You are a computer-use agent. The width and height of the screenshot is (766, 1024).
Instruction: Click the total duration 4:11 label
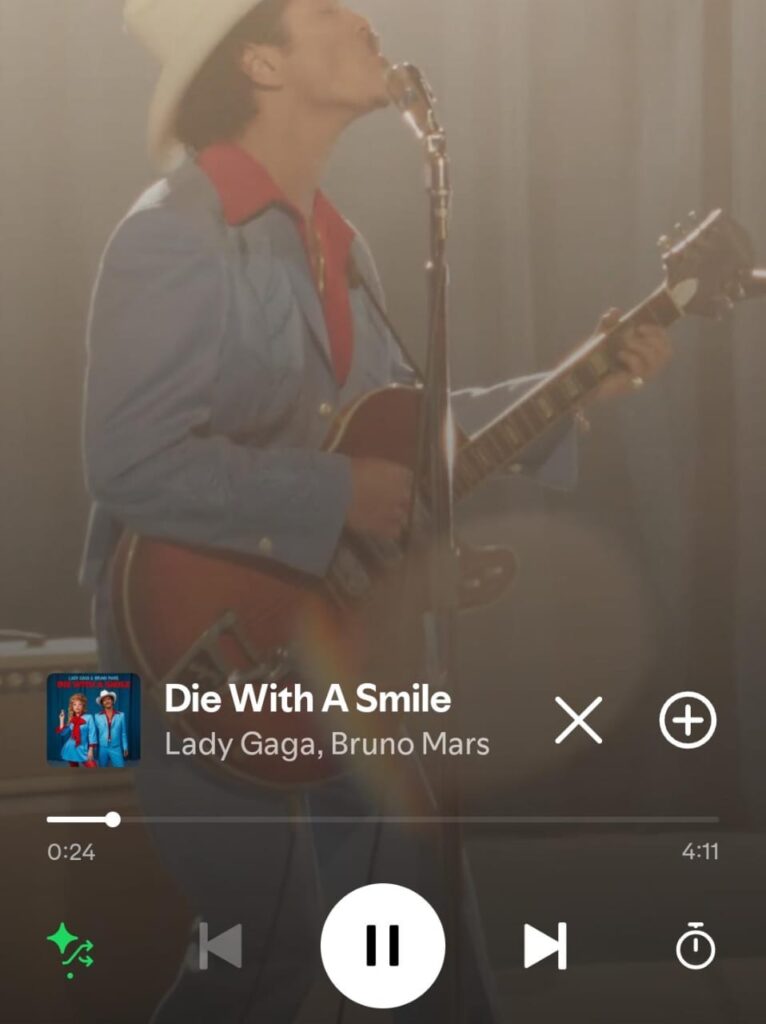pos(699,853)
